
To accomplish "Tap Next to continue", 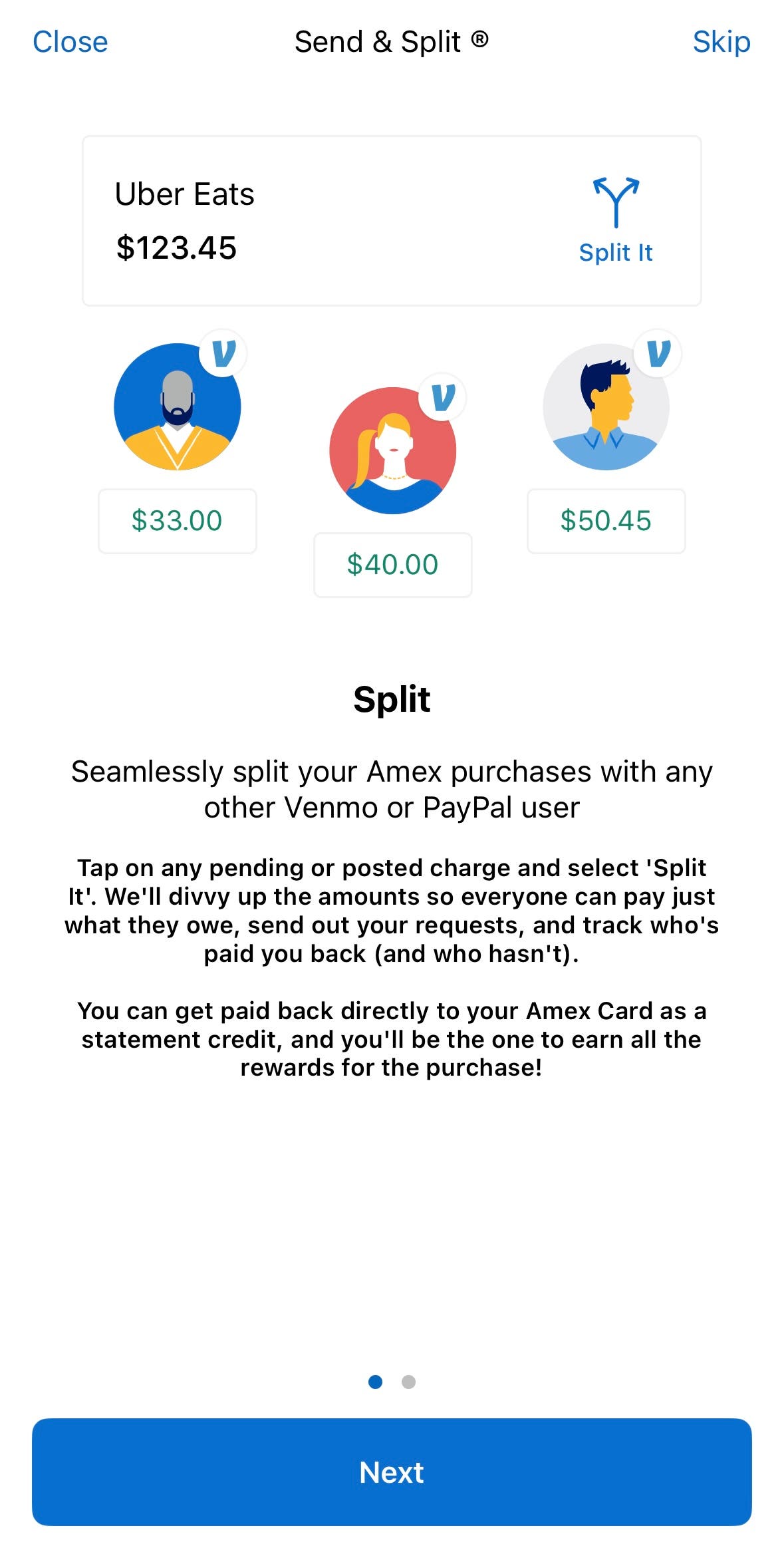I will (x=392, y=1472).
